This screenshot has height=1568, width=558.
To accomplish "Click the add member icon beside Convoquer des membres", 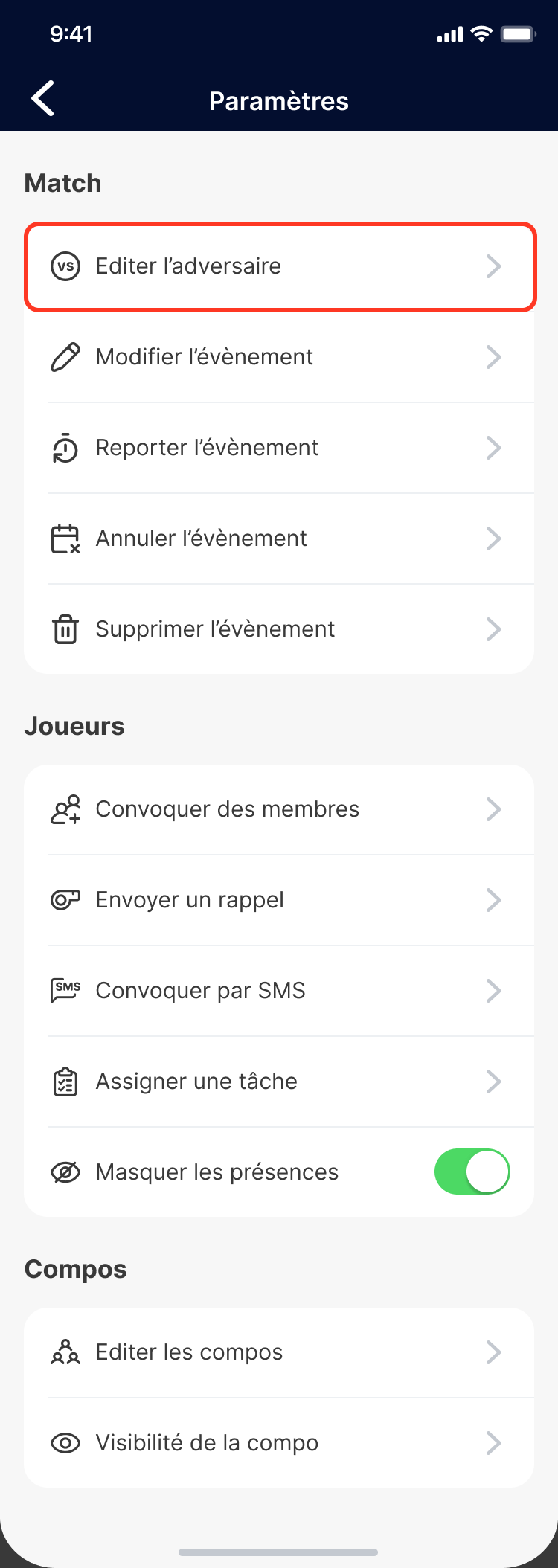I will coord(65,809).
